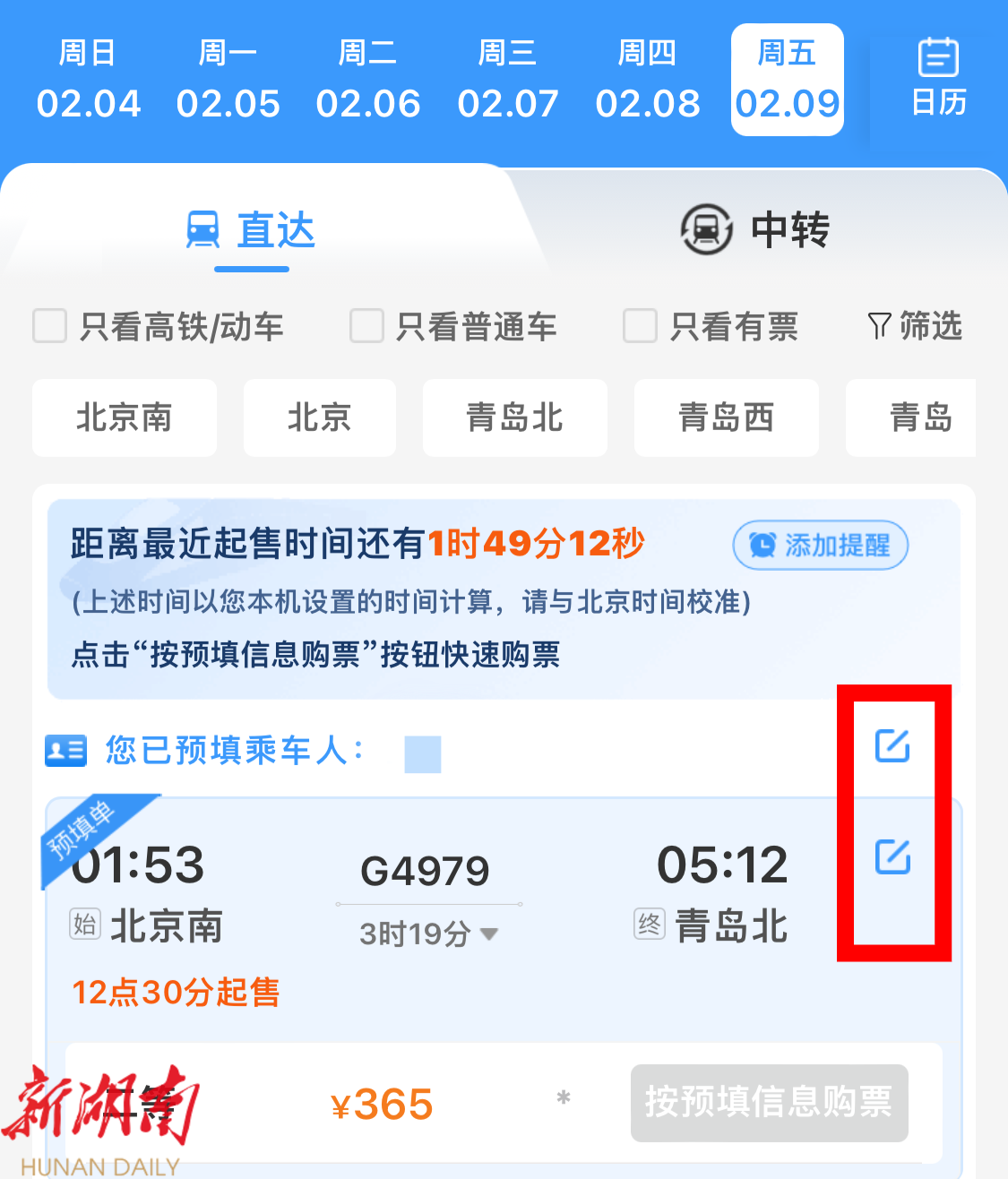Select Thursday 02.08 date

click(647, 81)
